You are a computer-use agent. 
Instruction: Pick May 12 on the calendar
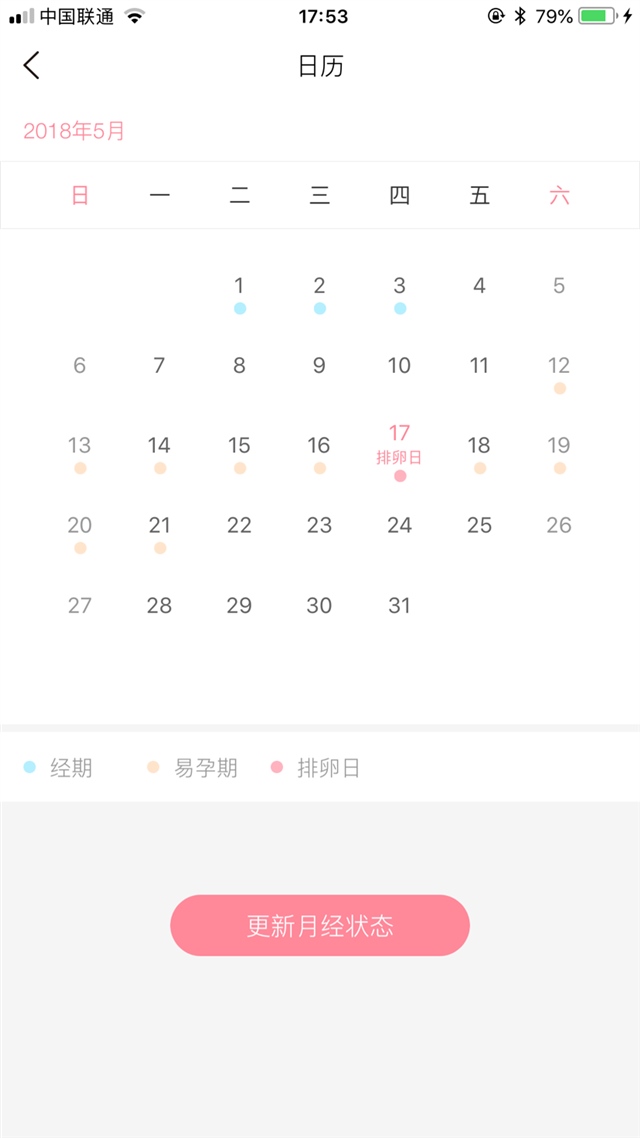click(559, 367)
